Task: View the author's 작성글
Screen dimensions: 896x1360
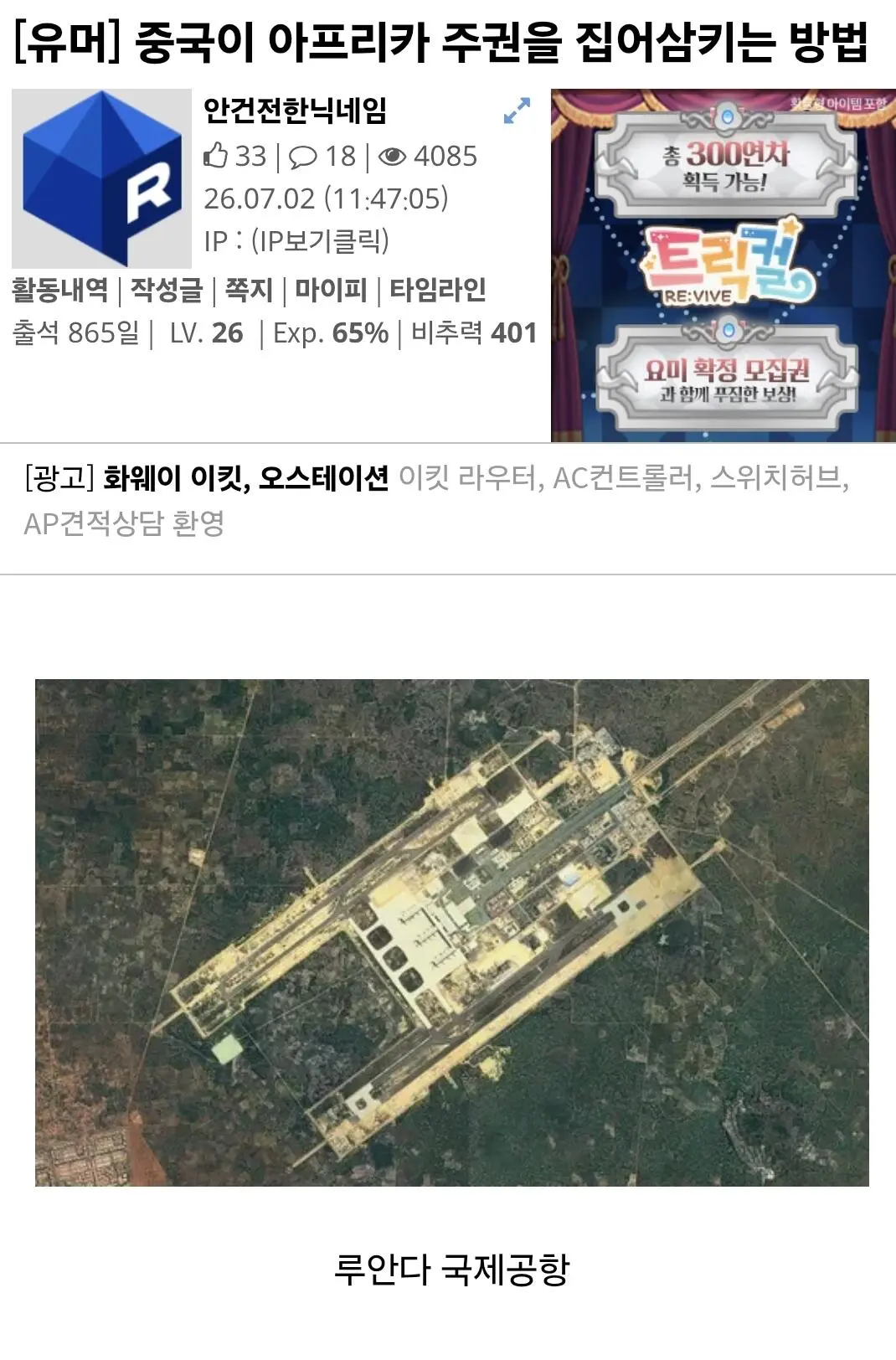Action: (x=167, y=290)
